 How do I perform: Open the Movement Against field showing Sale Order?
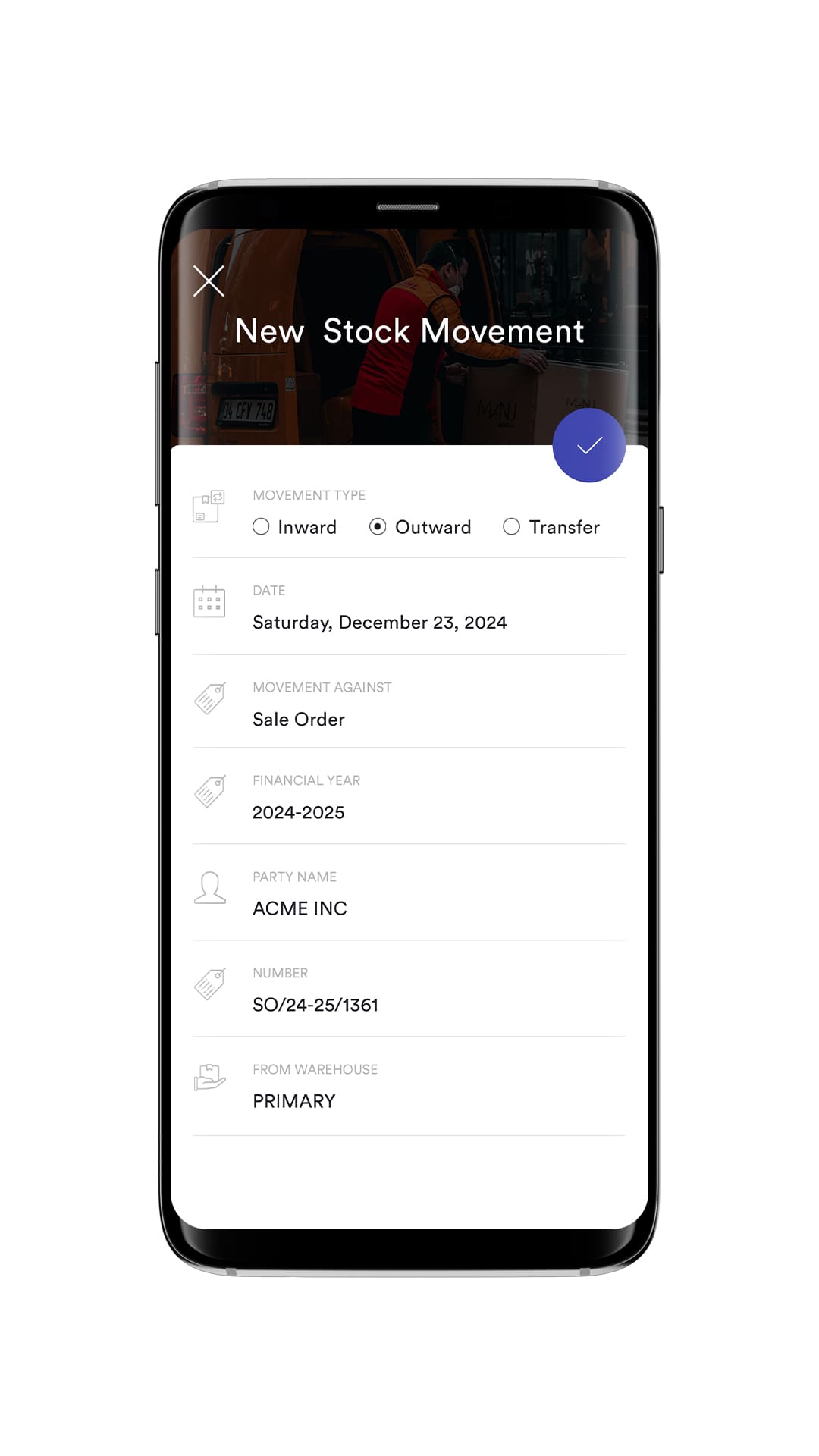pos(409,702)
